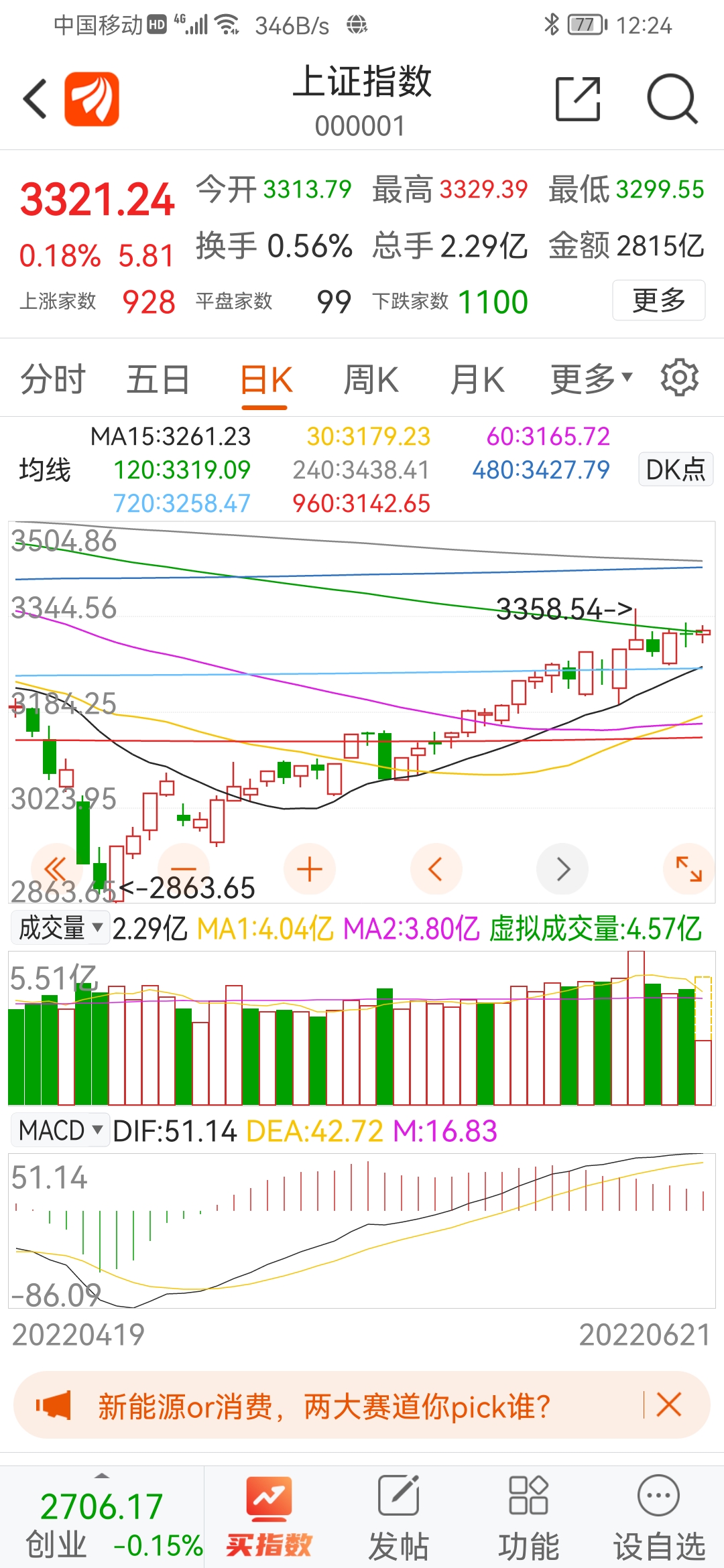
Task: Open the 买指数 bottom button
Action: coord(269,1517)
